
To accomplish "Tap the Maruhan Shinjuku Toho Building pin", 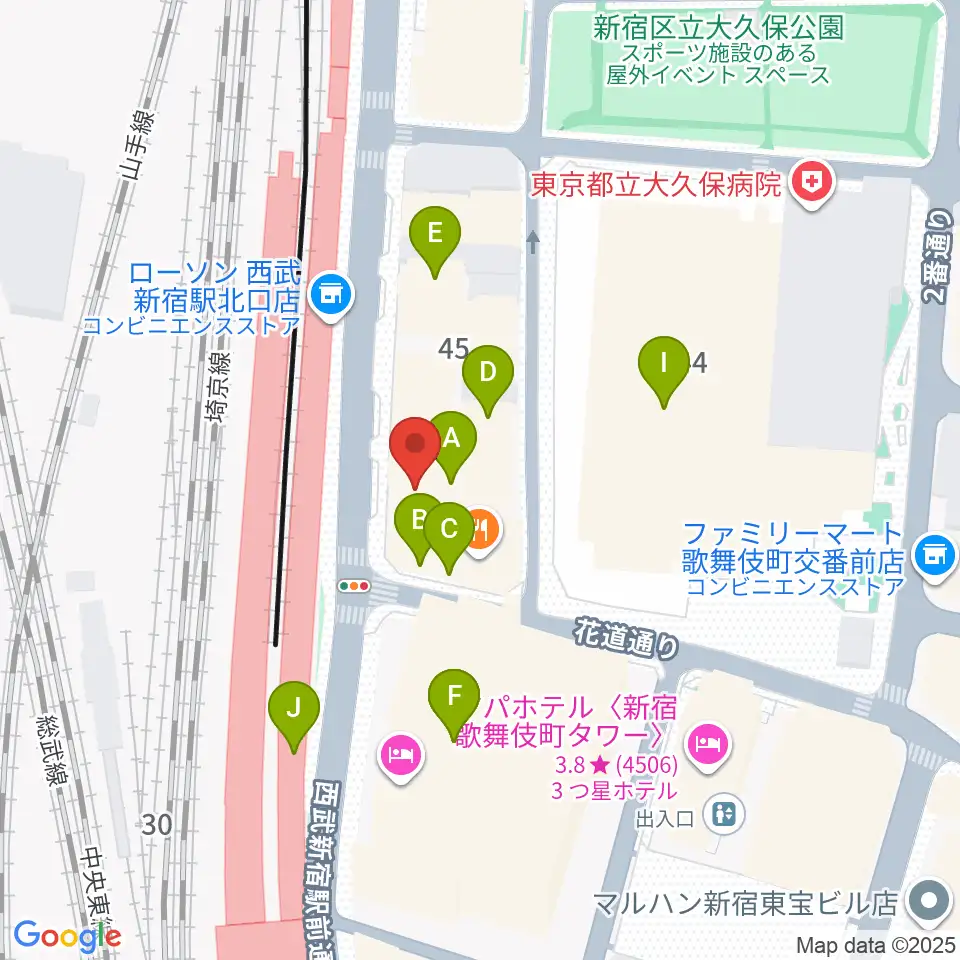I will coord(929,903).
